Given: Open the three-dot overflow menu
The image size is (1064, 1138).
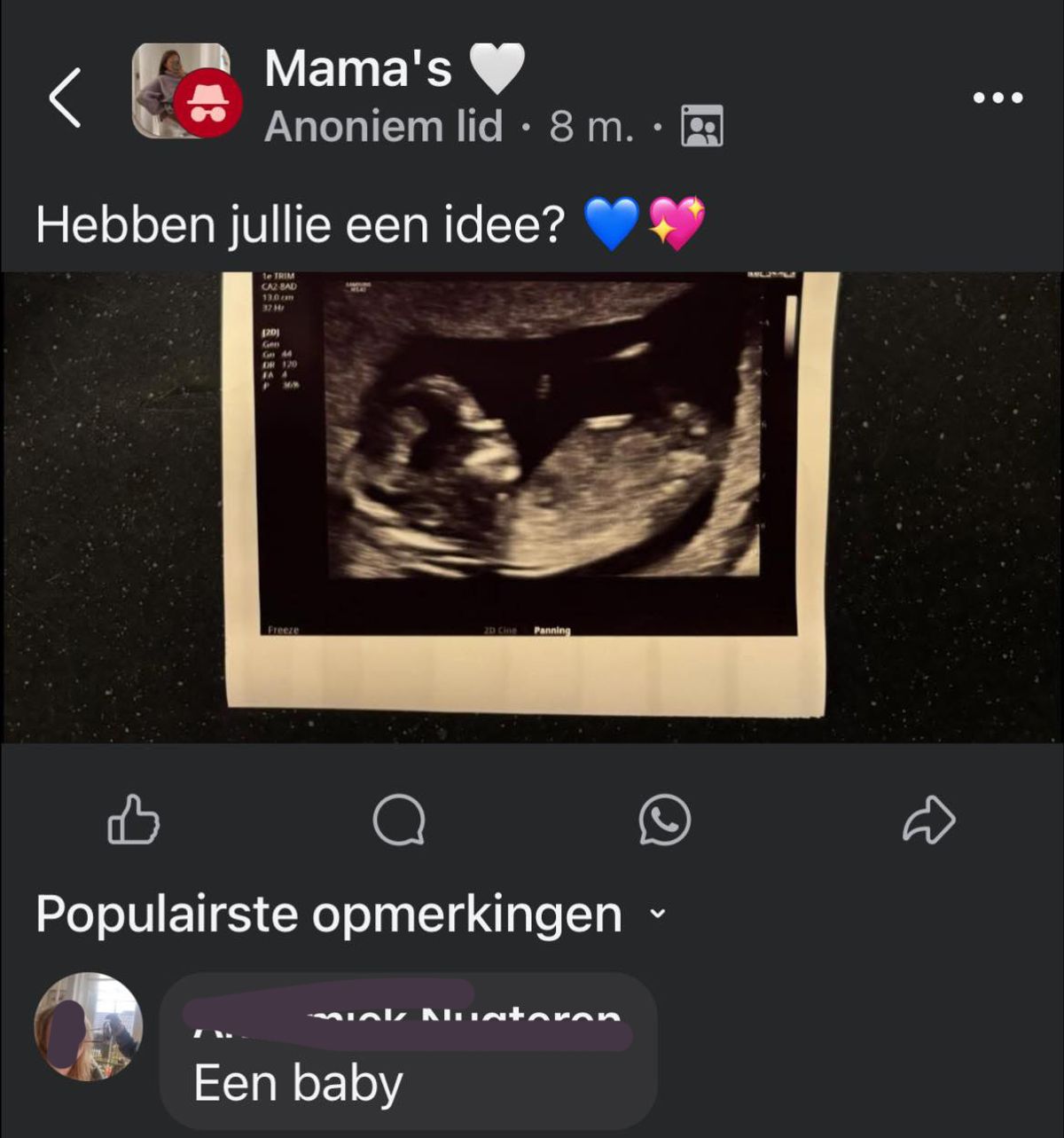Looking at the screenshot, I should point(997,98).
